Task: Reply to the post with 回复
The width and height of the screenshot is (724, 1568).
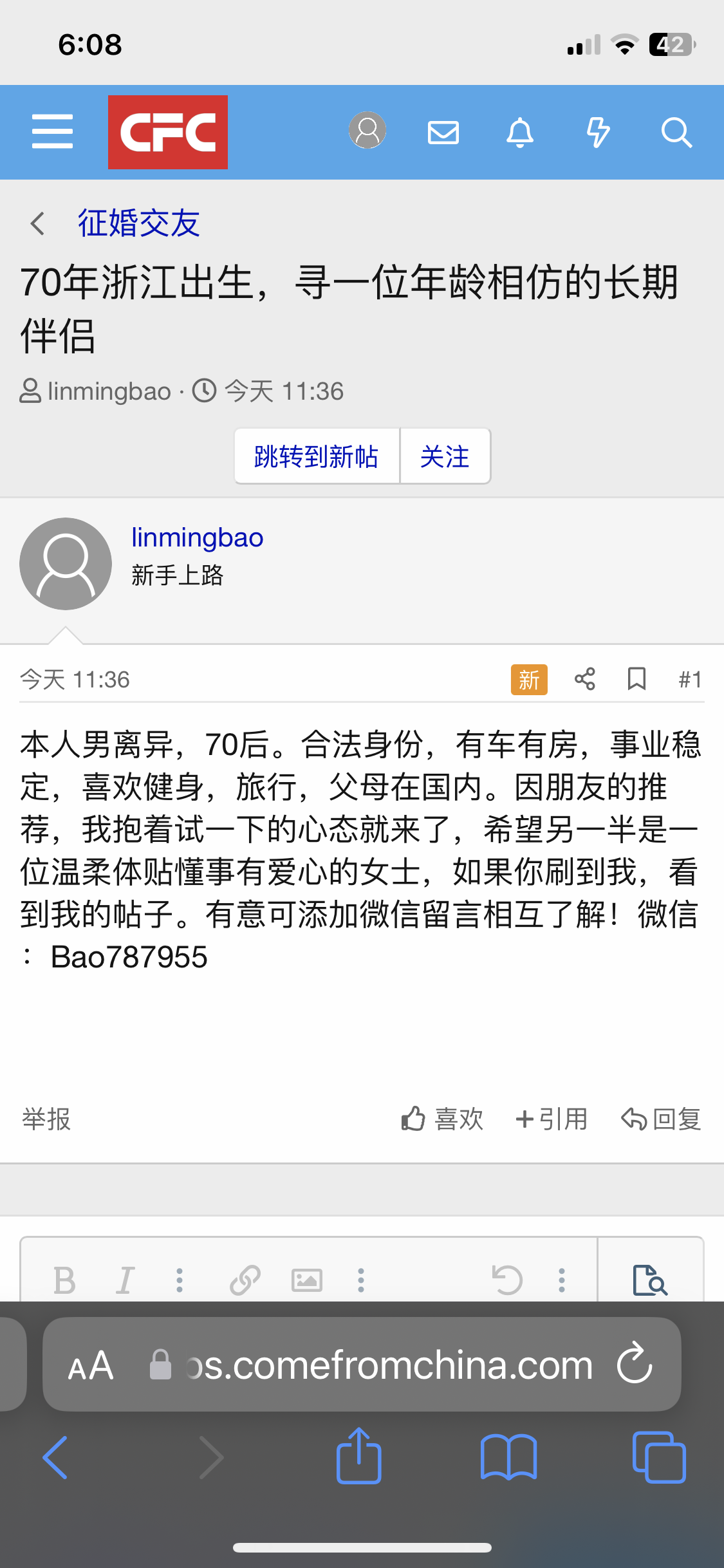Action: (x=661, y=1119)
